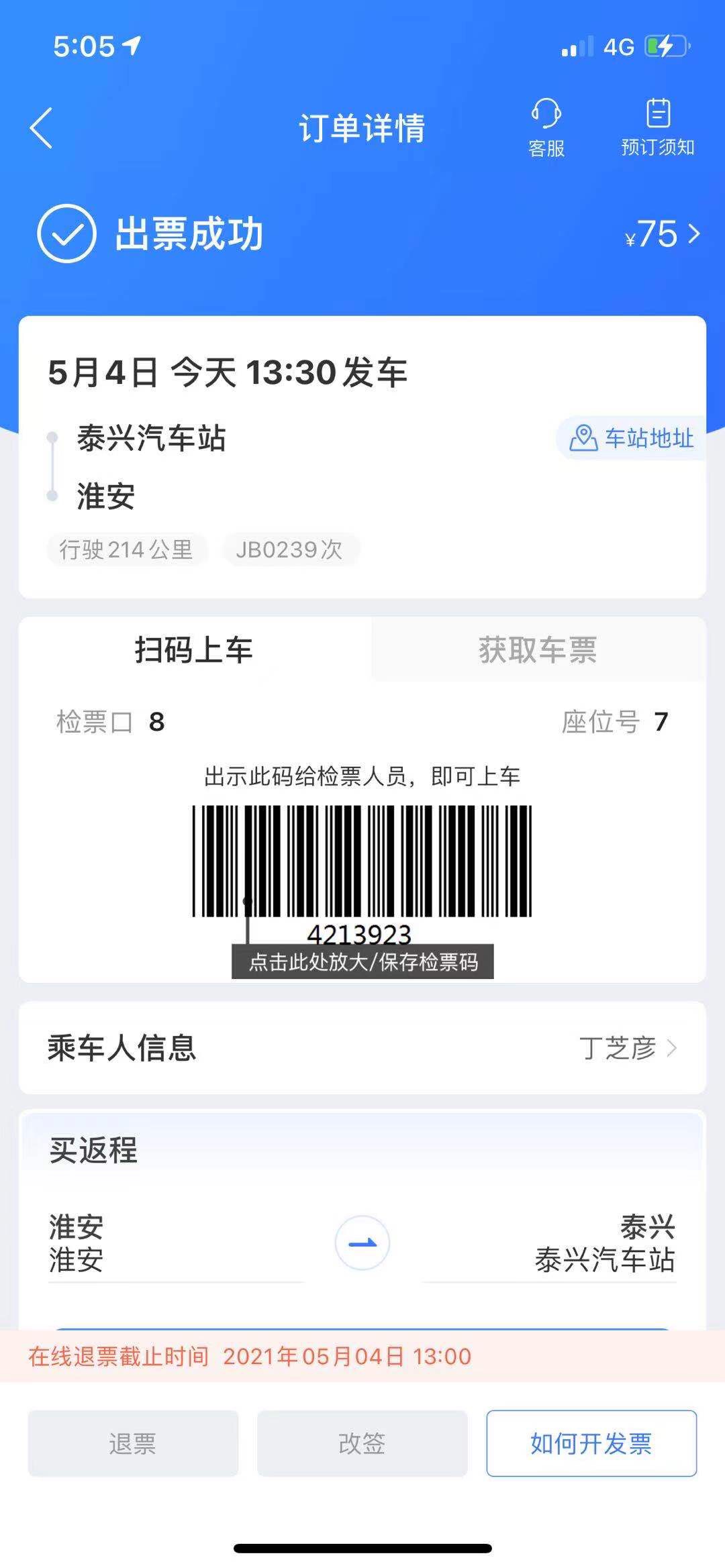
Task: Open 预订须知 booking notice
Action: pyautogui.click(x=658, y=128)
